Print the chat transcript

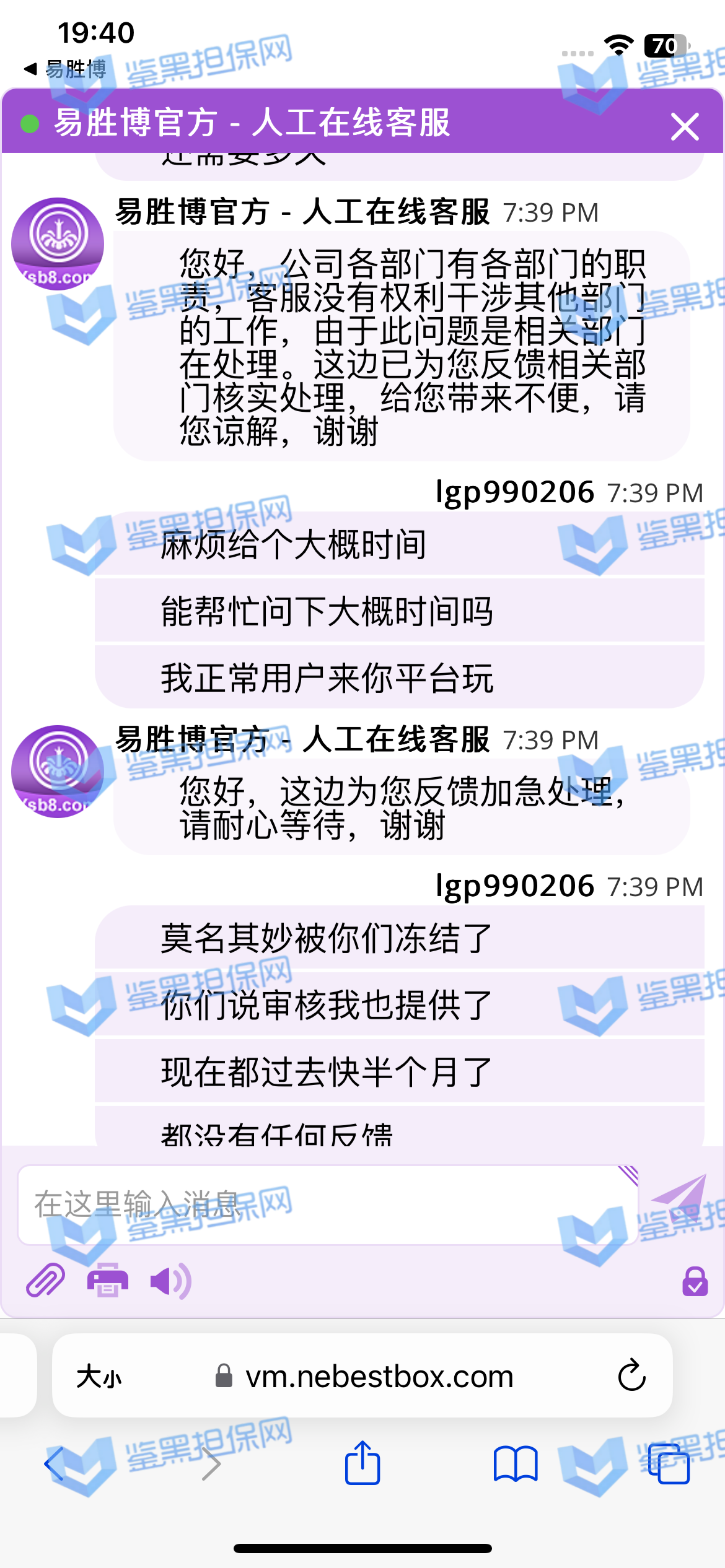[x=108, y=1280]
